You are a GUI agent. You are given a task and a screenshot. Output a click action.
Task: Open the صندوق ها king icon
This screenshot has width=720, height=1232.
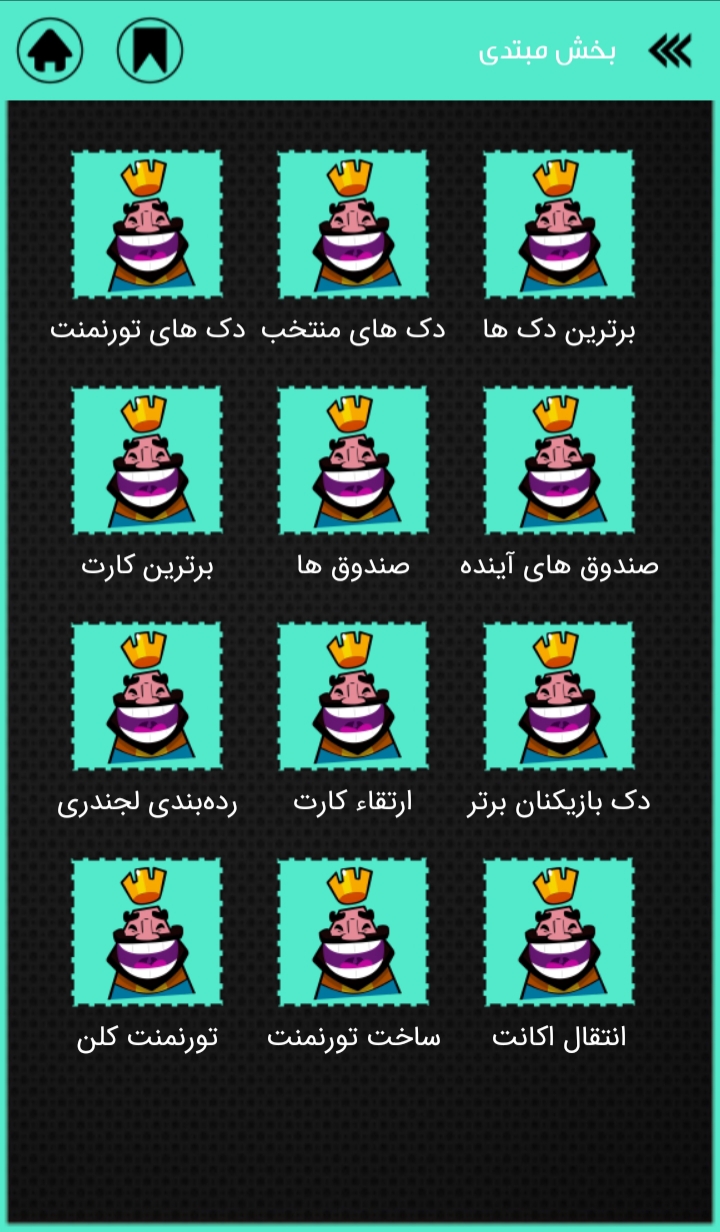pos(352,461)
